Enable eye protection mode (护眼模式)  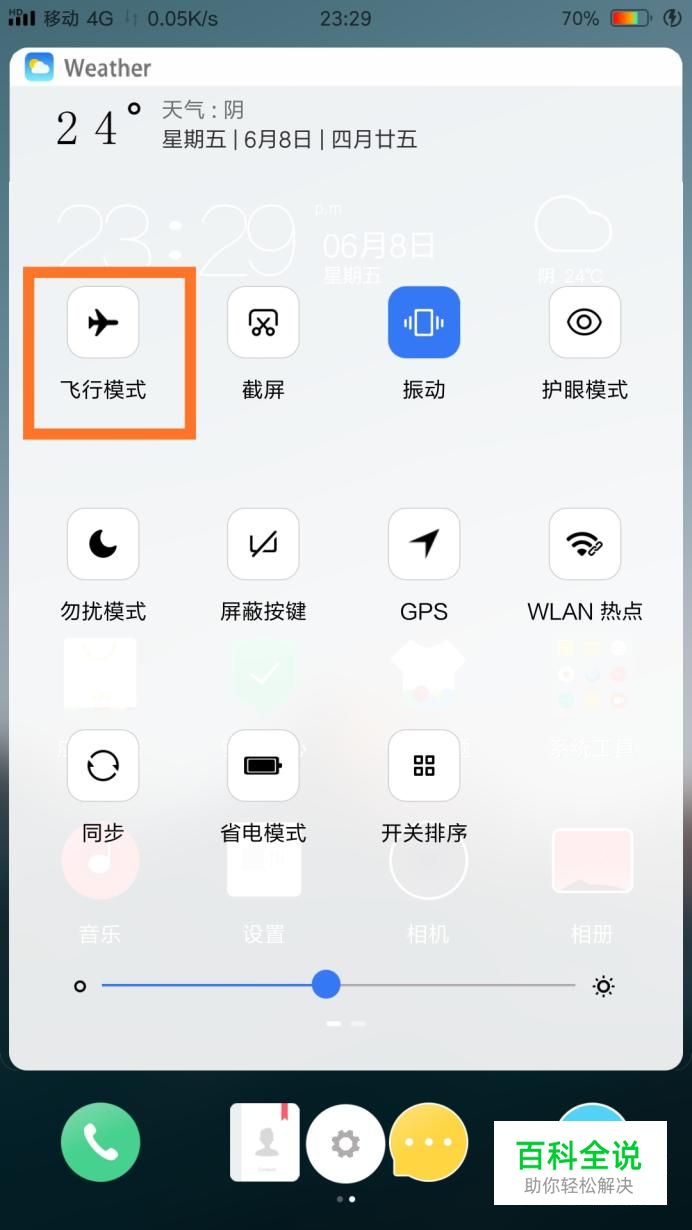(585, 323)
